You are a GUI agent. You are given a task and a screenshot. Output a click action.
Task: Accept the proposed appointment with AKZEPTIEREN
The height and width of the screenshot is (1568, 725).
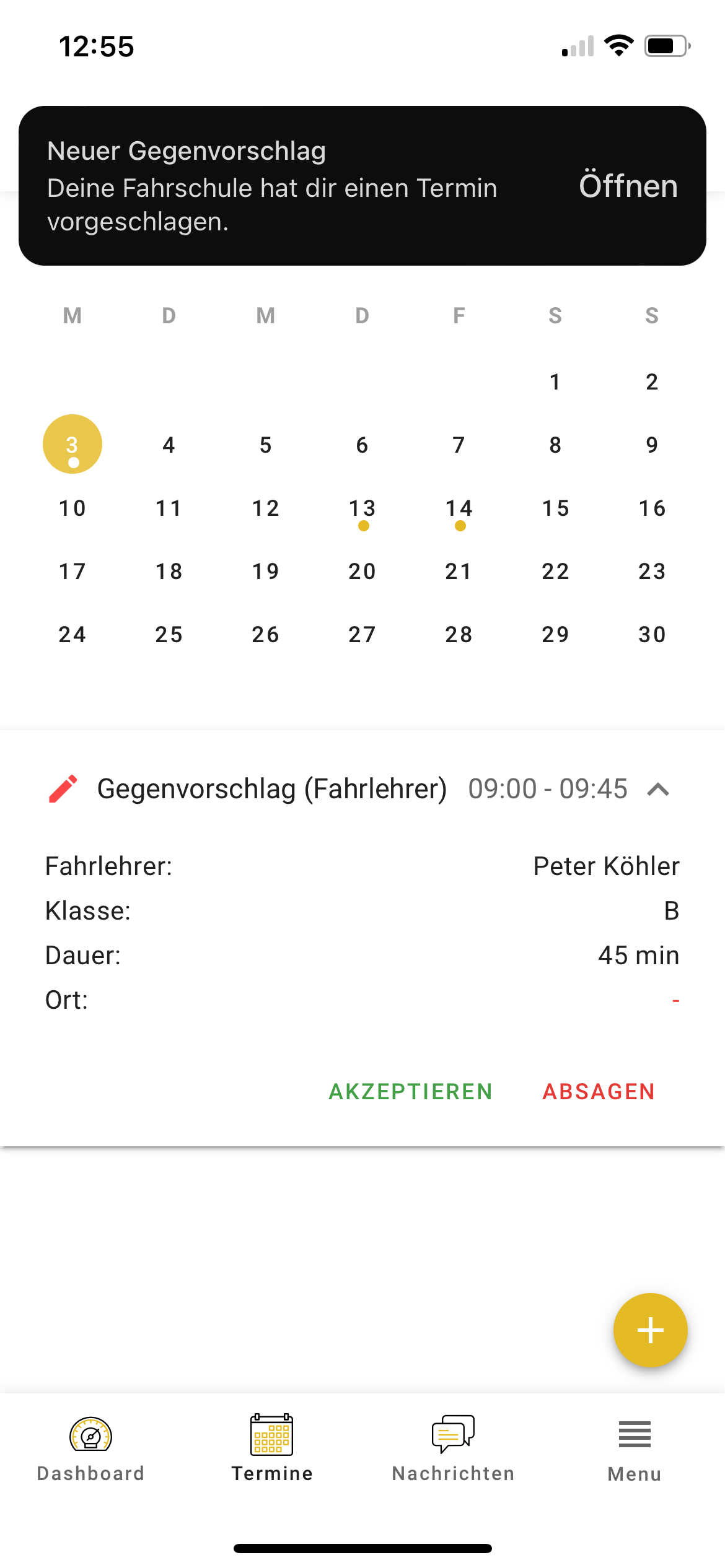point(410,1092)
